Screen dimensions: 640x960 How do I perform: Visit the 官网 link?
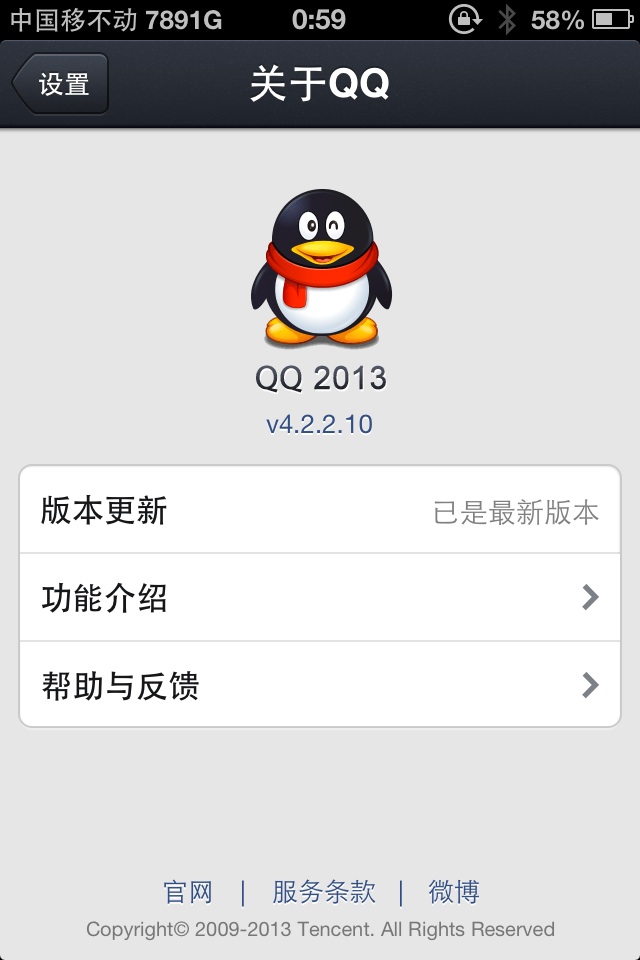coord(188,891)
